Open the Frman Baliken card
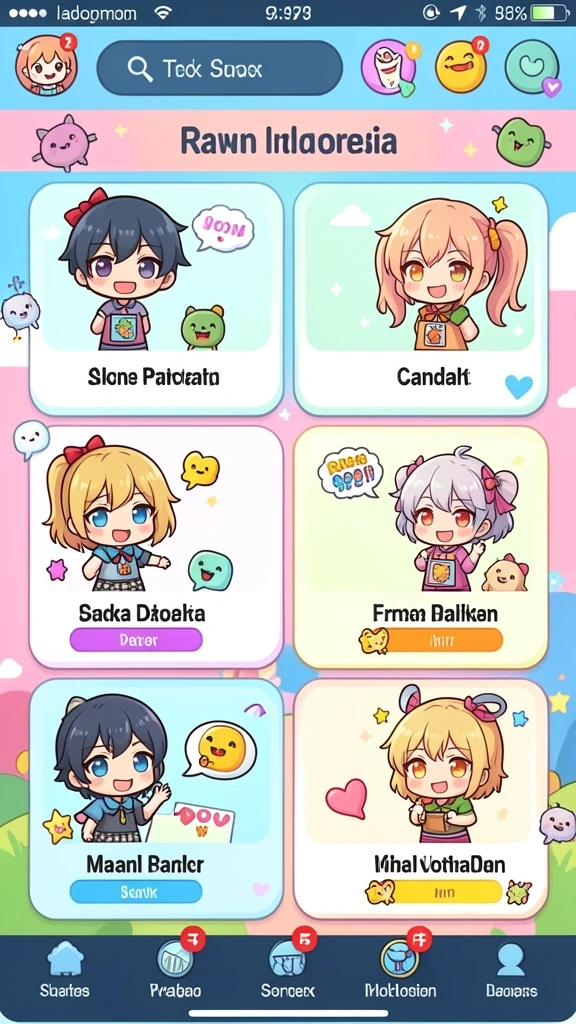The image size is (576, 1024). point(421,547)
